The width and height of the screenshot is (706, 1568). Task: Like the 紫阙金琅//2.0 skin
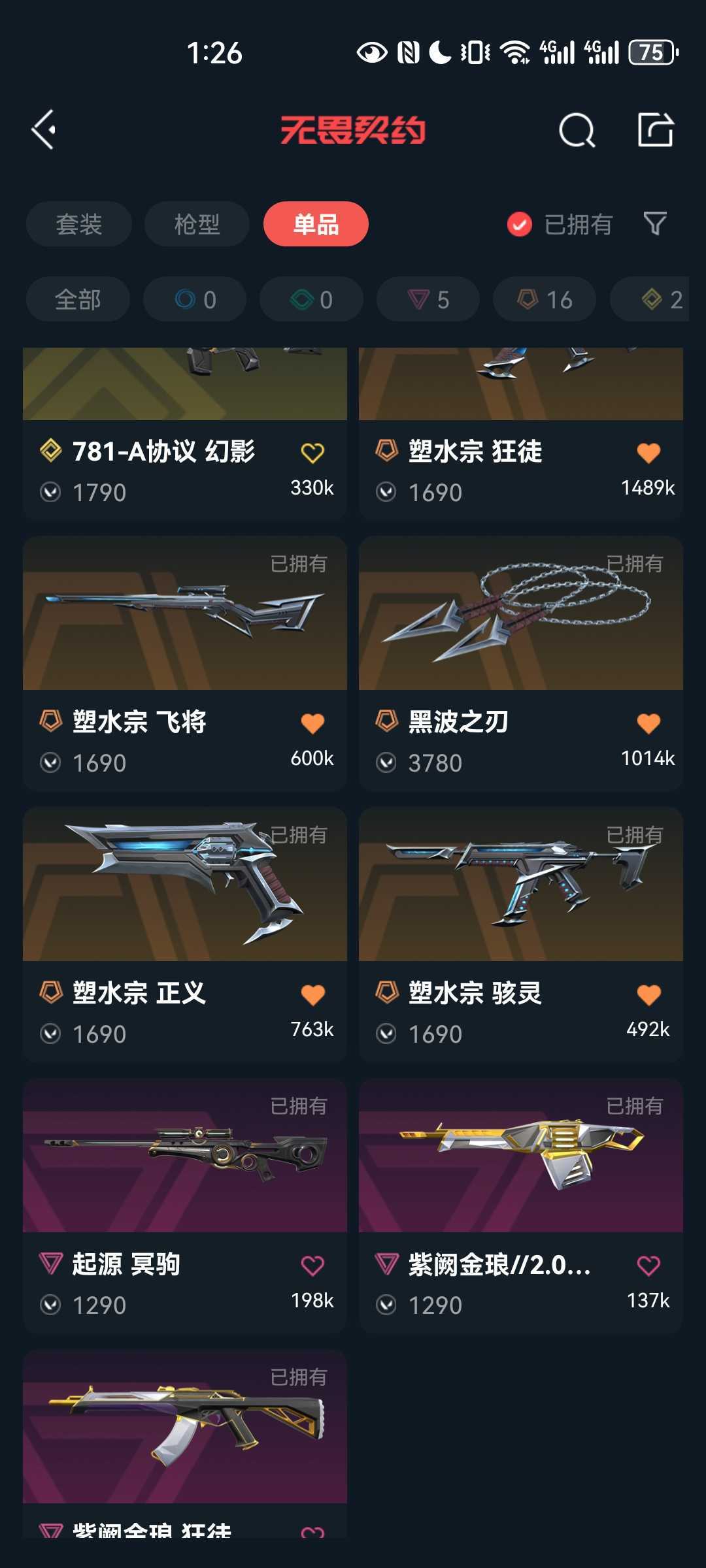648,1266
